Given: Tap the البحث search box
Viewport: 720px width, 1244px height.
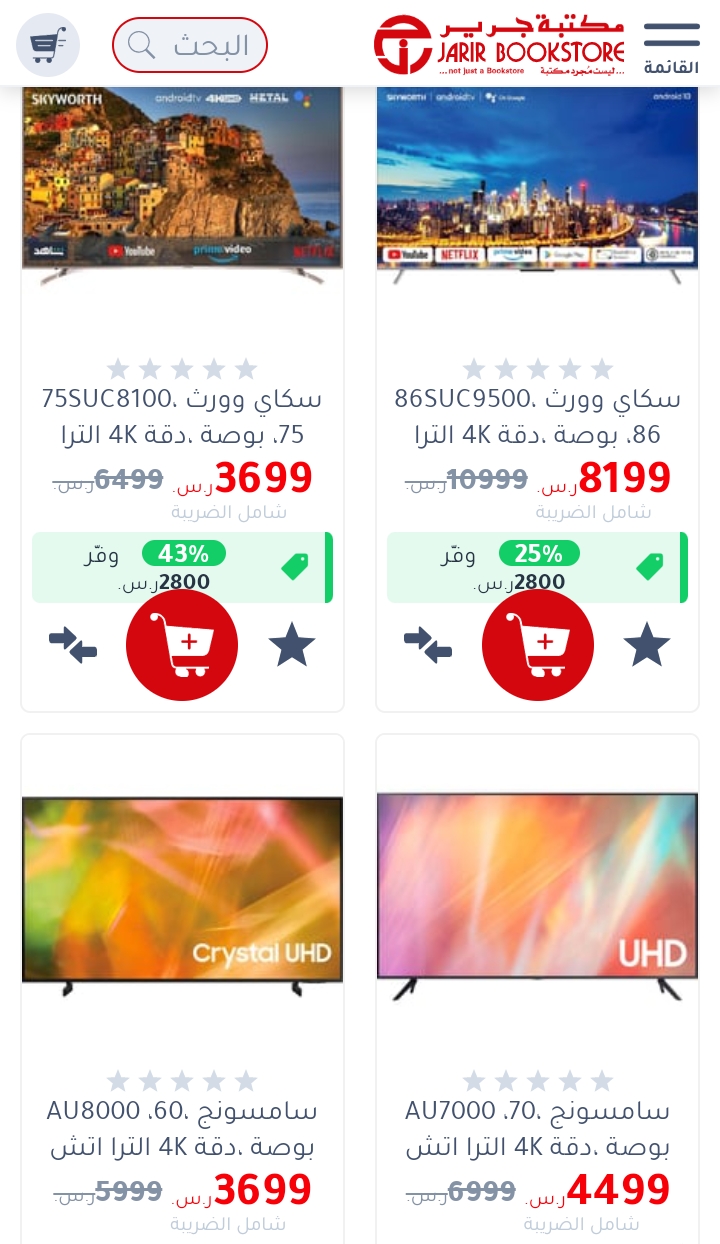Looking at the screenshot, I should pyautogui.click(x=190, y=45).
